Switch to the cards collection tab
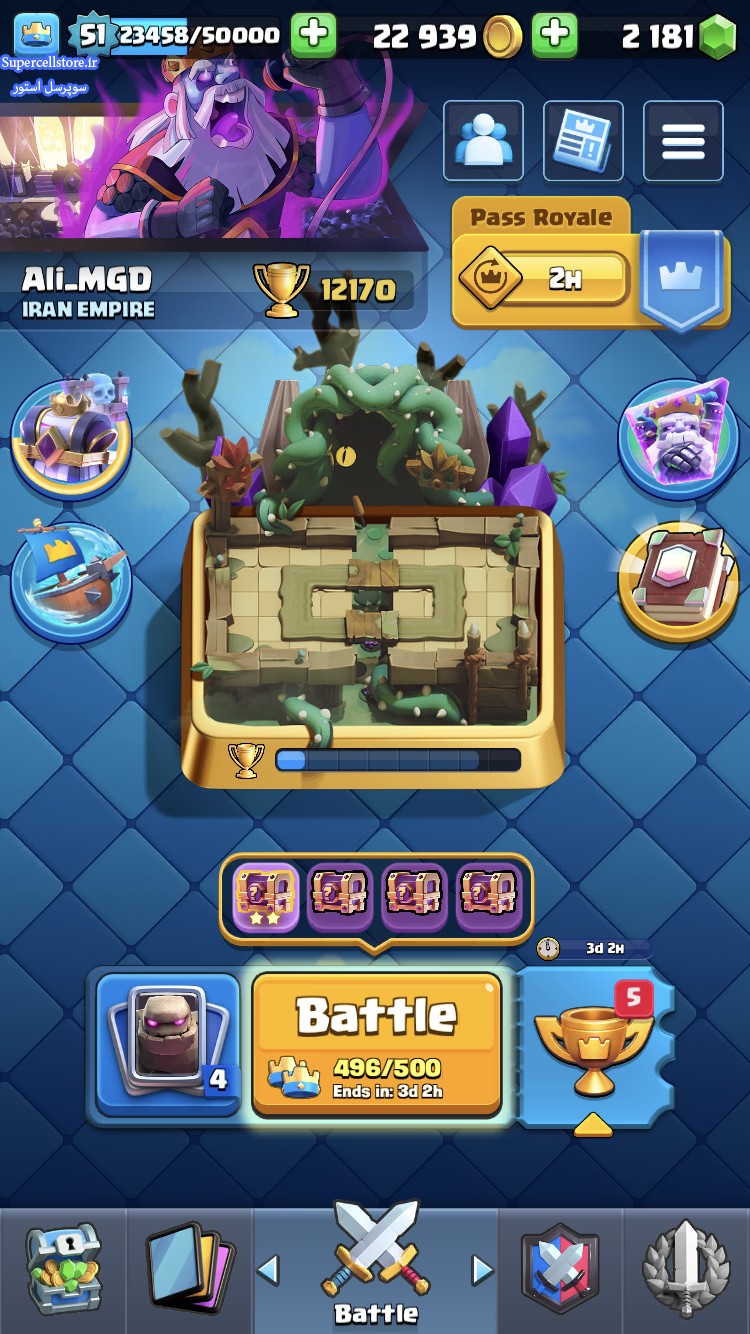 189,1270
